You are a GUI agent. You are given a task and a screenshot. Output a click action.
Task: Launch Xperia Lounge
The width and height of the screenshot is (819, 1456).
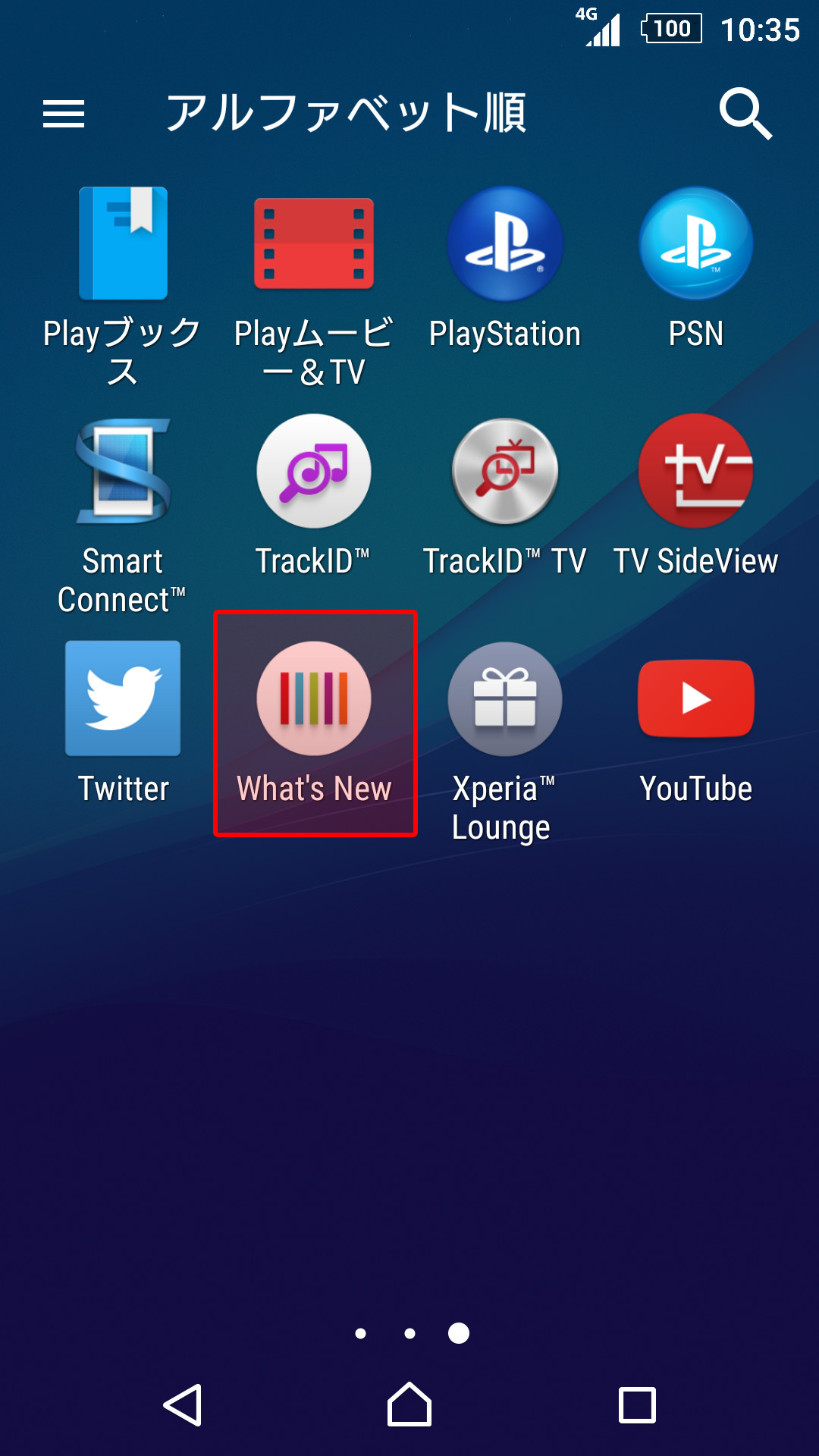tap(505, 699)
